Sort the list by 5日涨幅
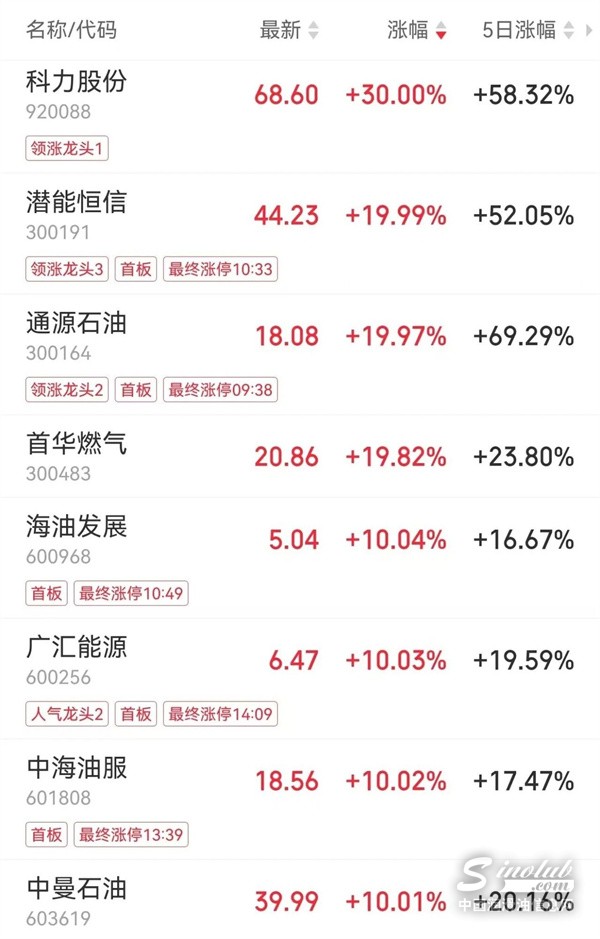The image size is (600, 939). pos(527,30)
